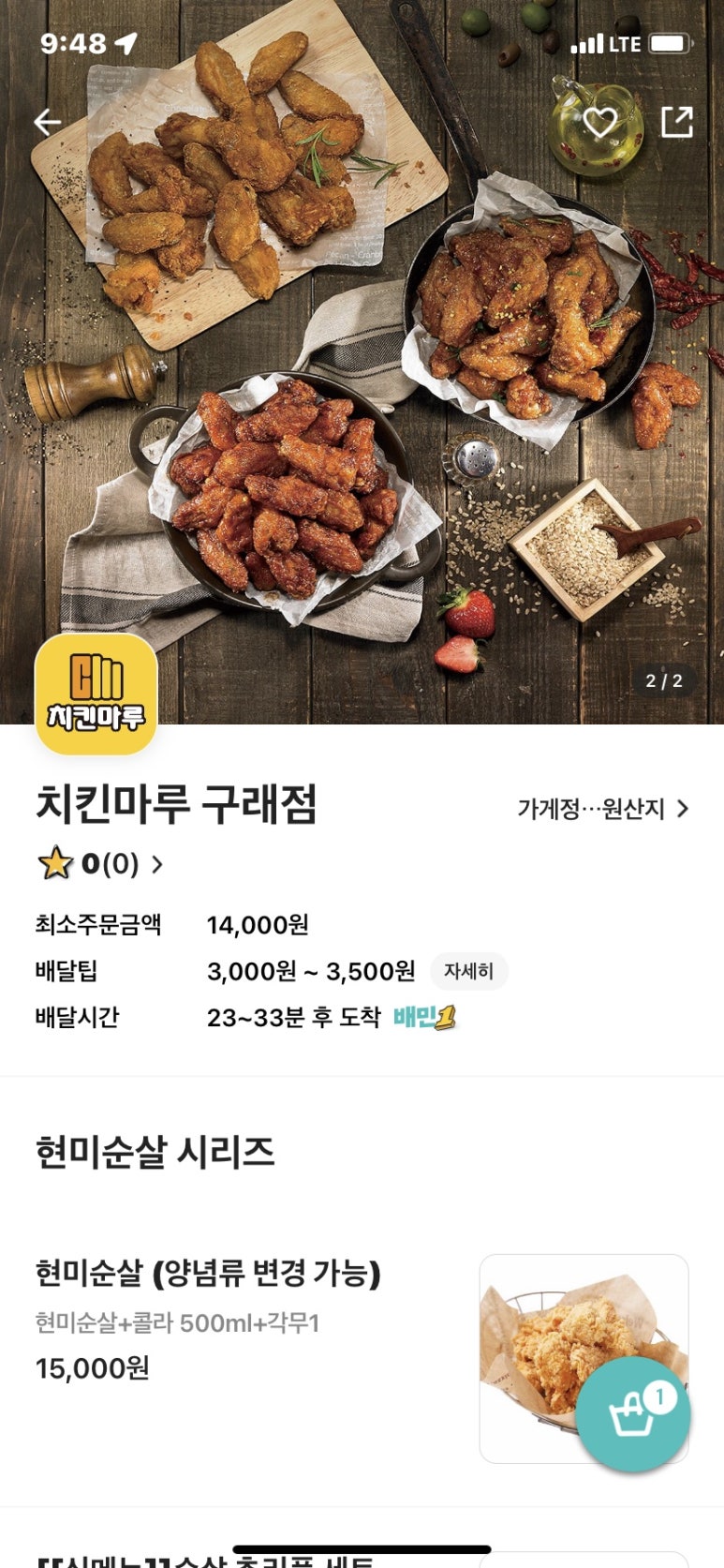Open 가게정보·원산지 store info link
The image size is (724, 1568).
coord(602,809)
